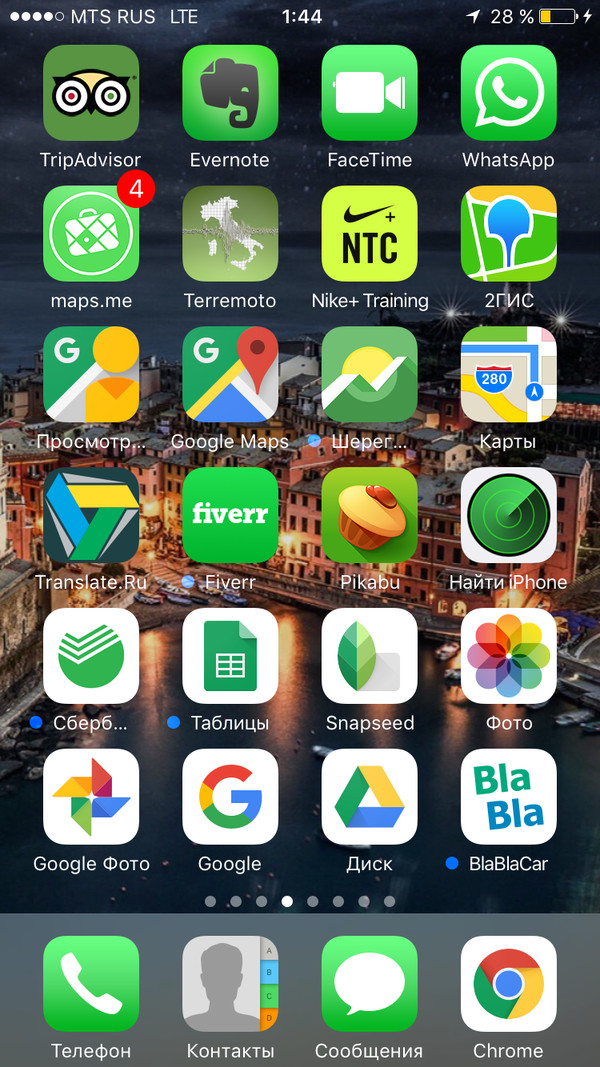This screenshot has height=1067, width=600.
Task: Open the Fiverr app
Action: (230, 515)
